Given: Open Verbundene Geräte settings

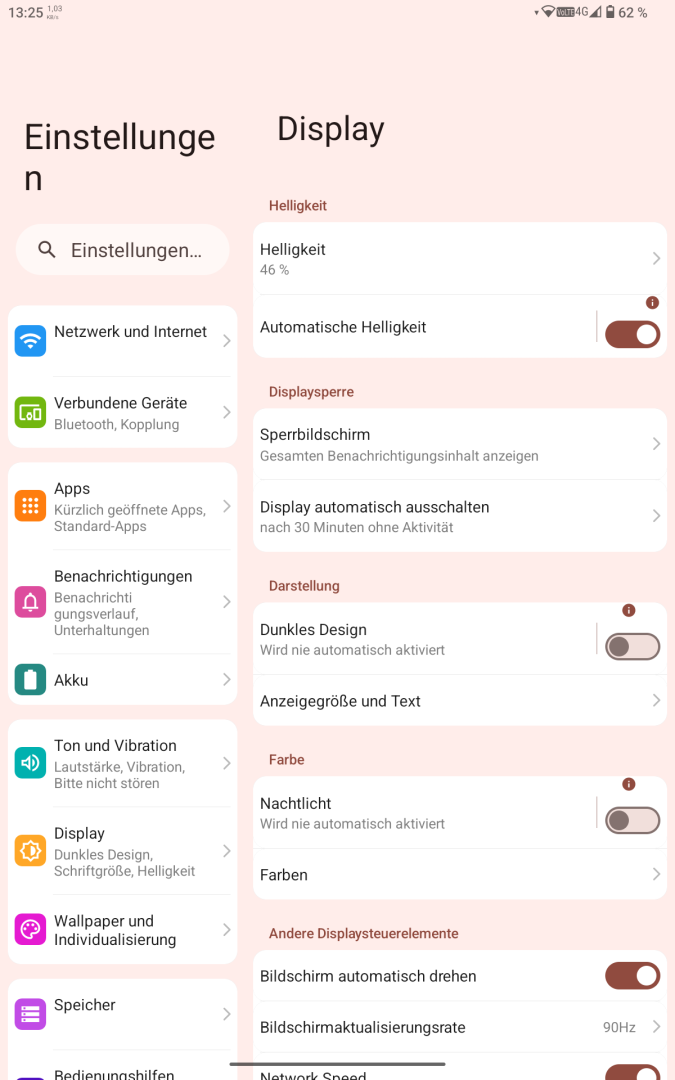Looking at the screenshot, I should pos(123,413).
